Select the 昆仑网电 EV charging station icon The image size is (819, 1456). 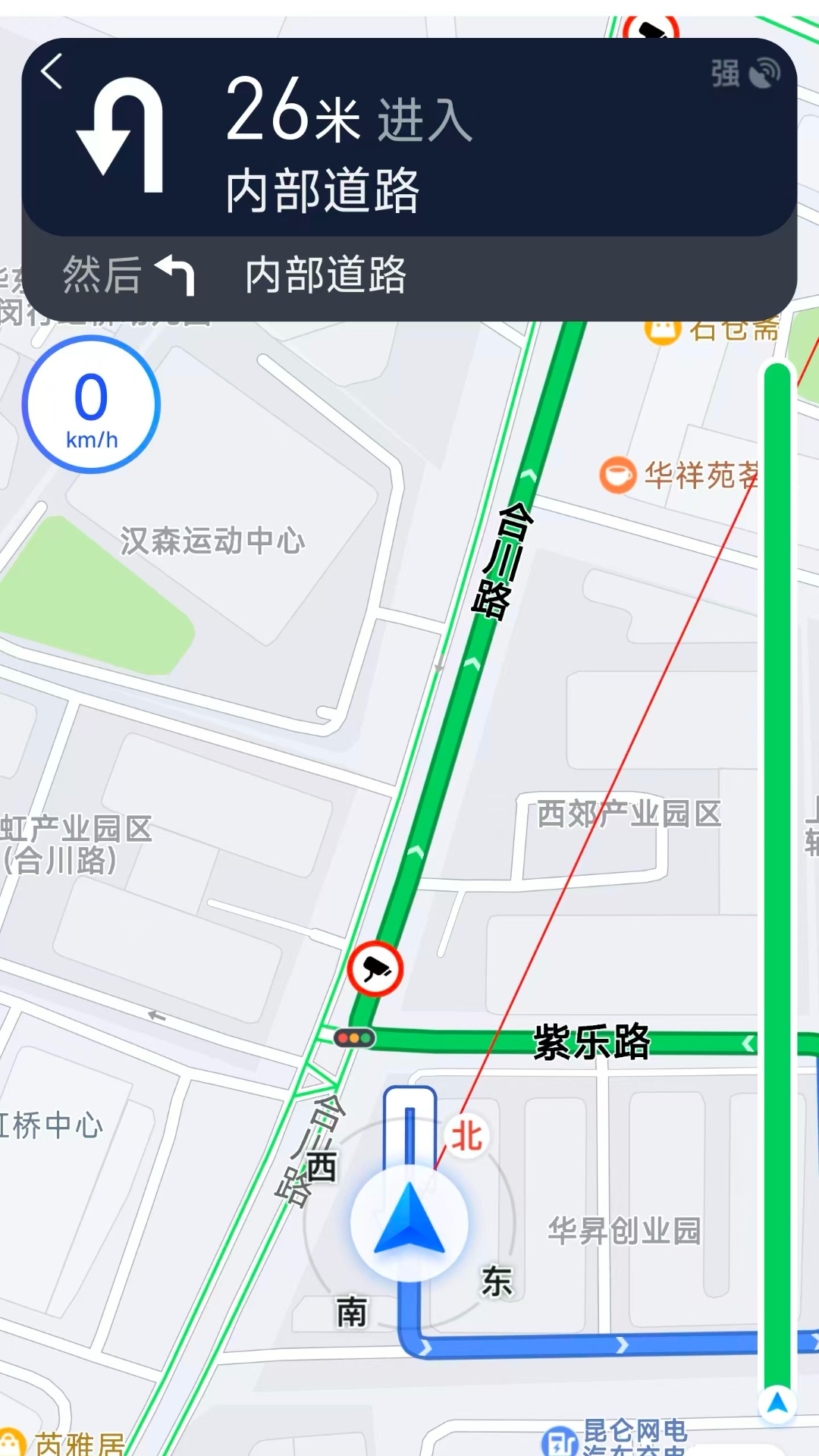click(x=560, y=1442)
